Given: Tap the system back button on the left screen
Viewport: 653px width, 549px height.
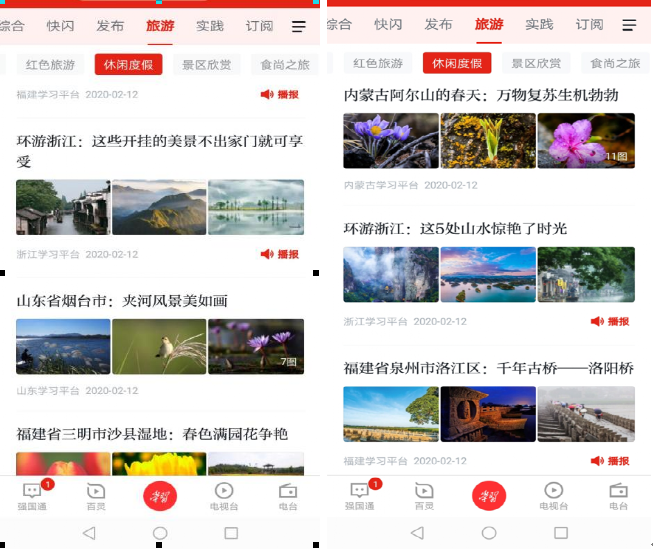Looking at the screenshot, I should [89, 533].
